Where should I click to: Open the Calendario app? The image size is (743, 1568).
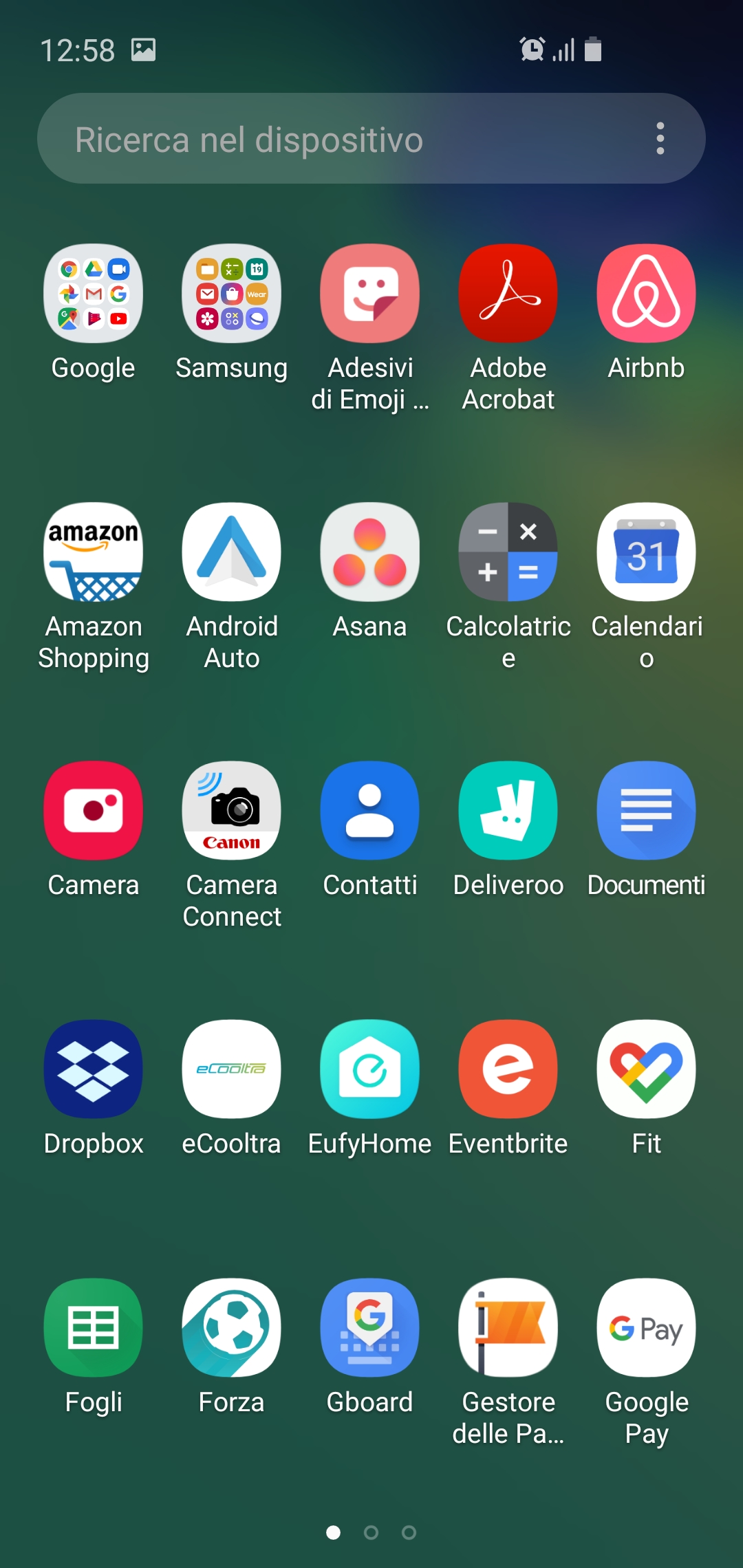(x=647, y=552)
